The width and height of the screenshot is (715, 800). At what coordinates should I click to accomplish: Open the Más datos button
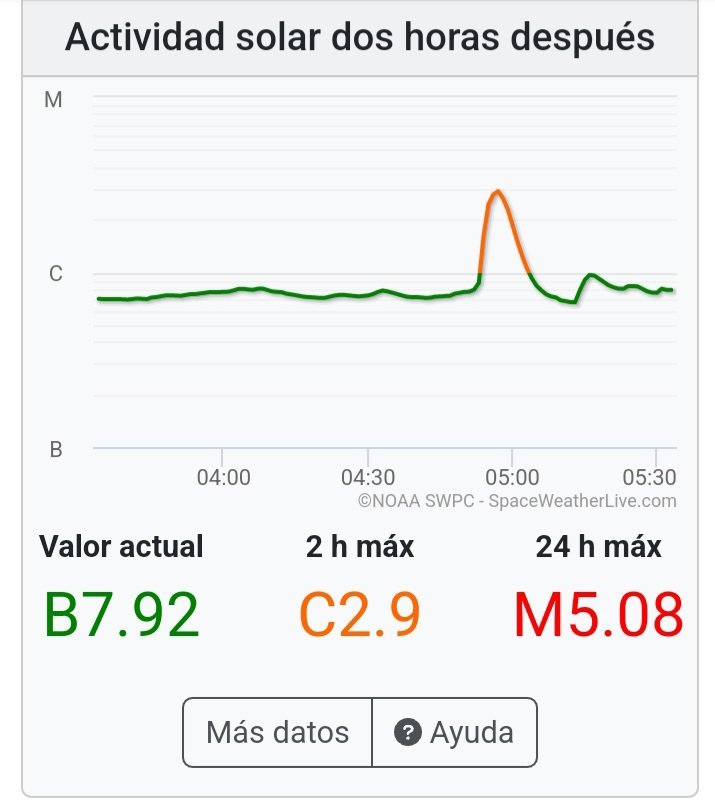(277, 732)
